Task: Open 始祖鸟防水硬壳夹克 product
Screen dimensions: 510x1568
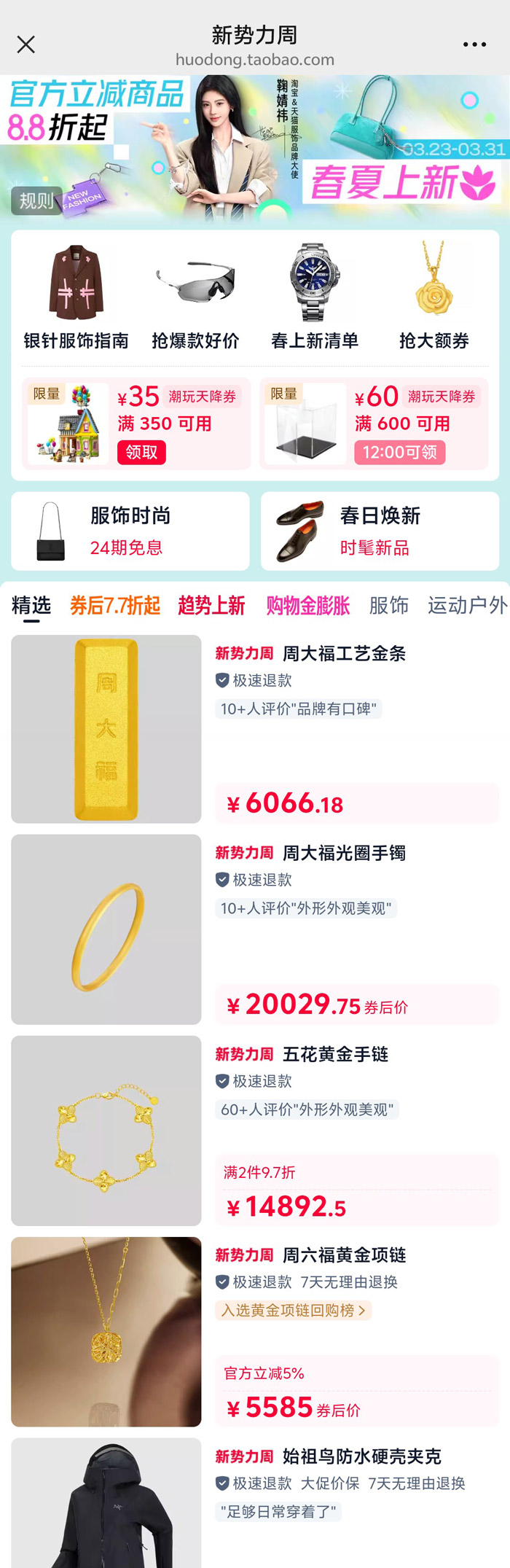Action: tap(361, 1456)
